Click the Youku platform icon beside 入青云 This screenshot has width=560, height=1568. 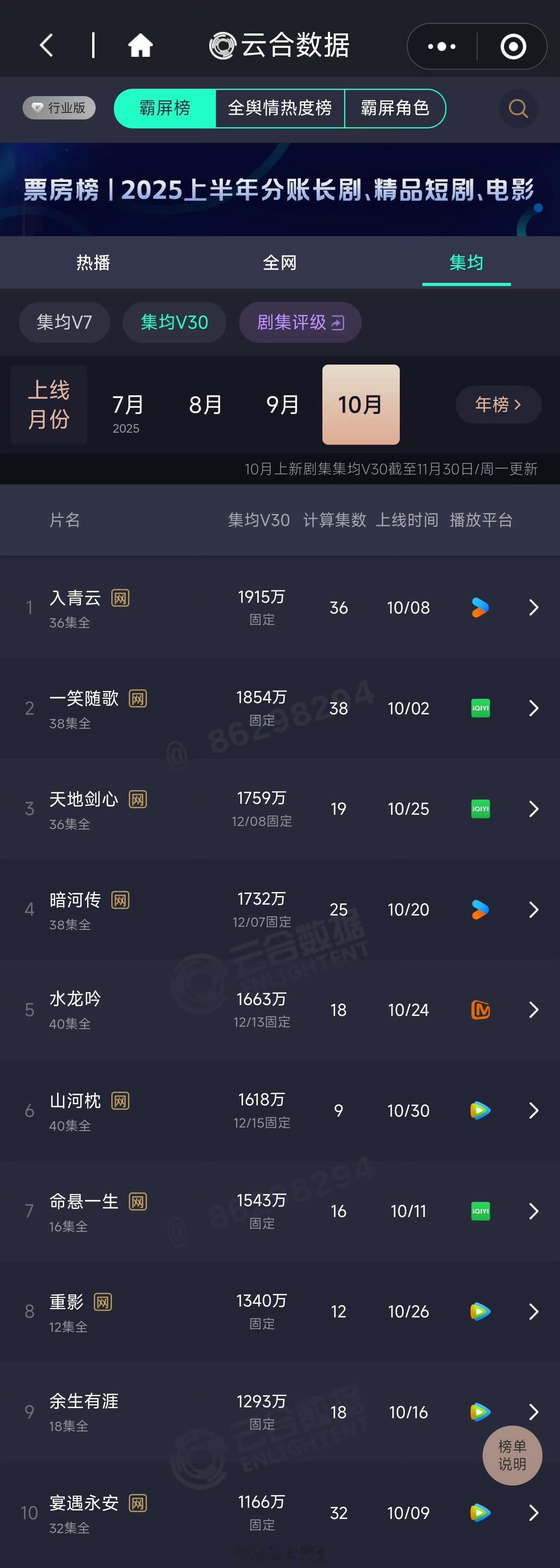(x=480, y=607)
